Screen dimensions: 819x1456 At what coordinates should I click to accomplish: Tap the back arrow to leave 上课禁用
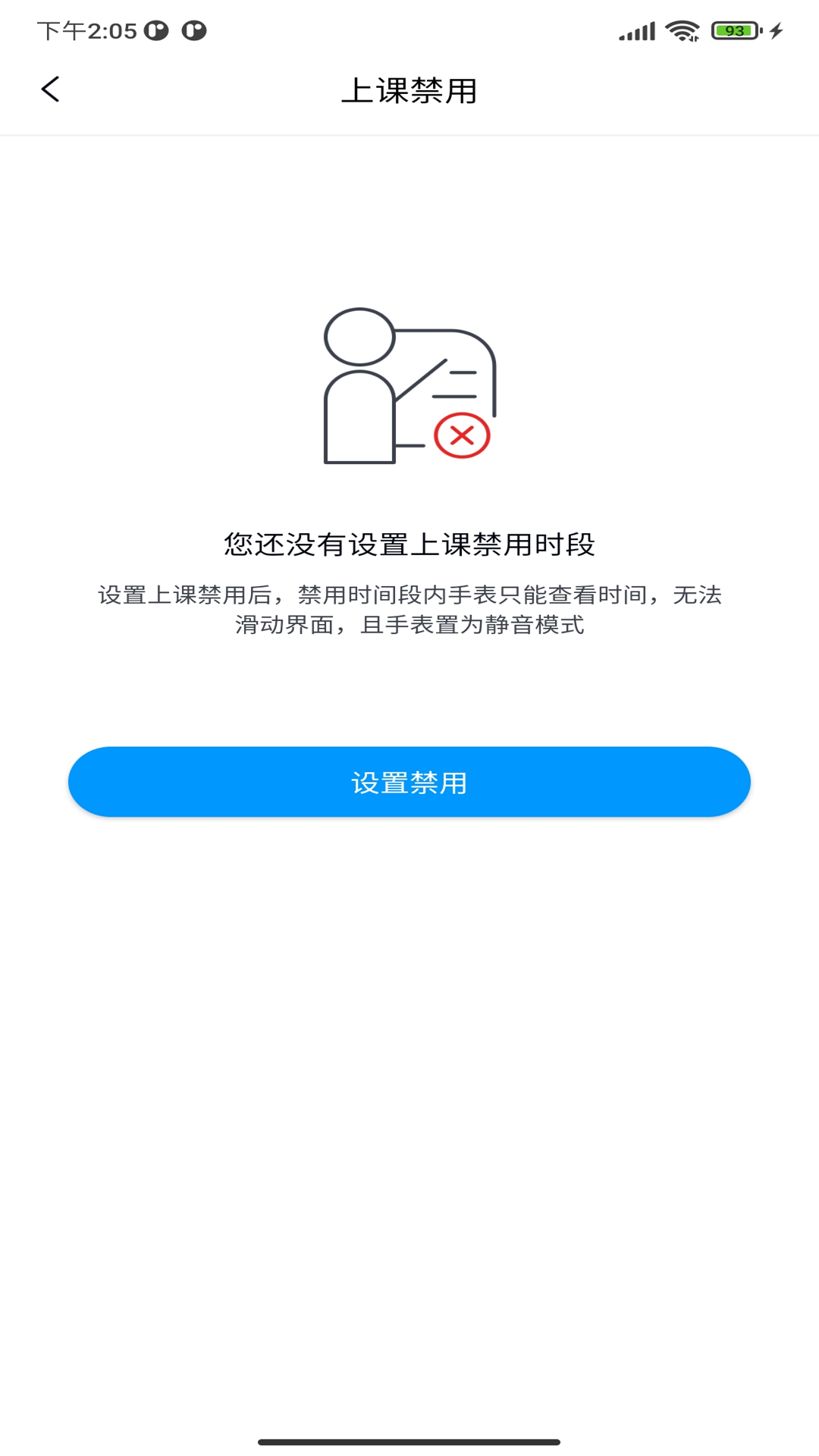[50, 89]
